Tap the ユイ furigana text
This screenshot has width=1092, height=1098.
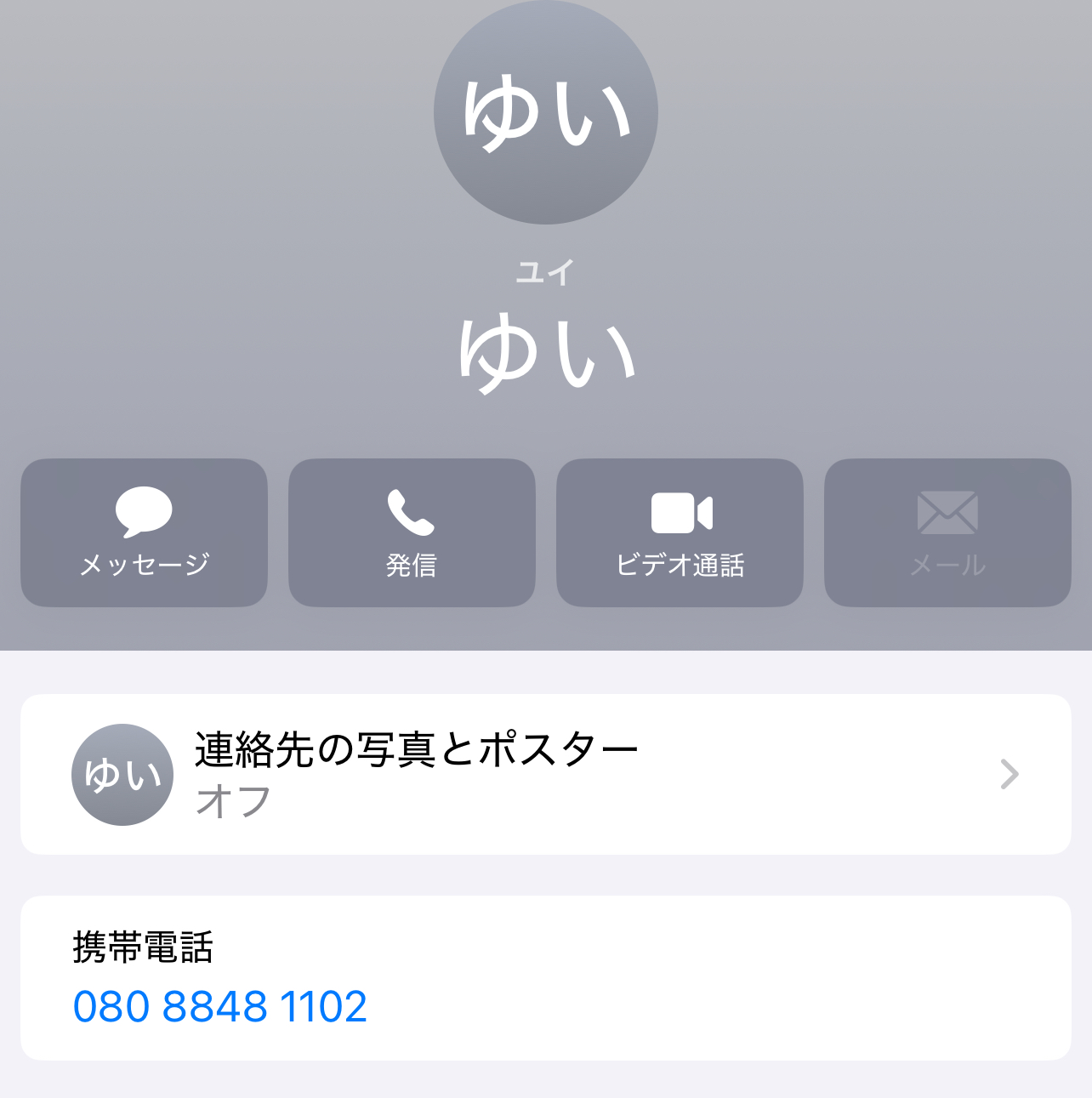(545, 274)
